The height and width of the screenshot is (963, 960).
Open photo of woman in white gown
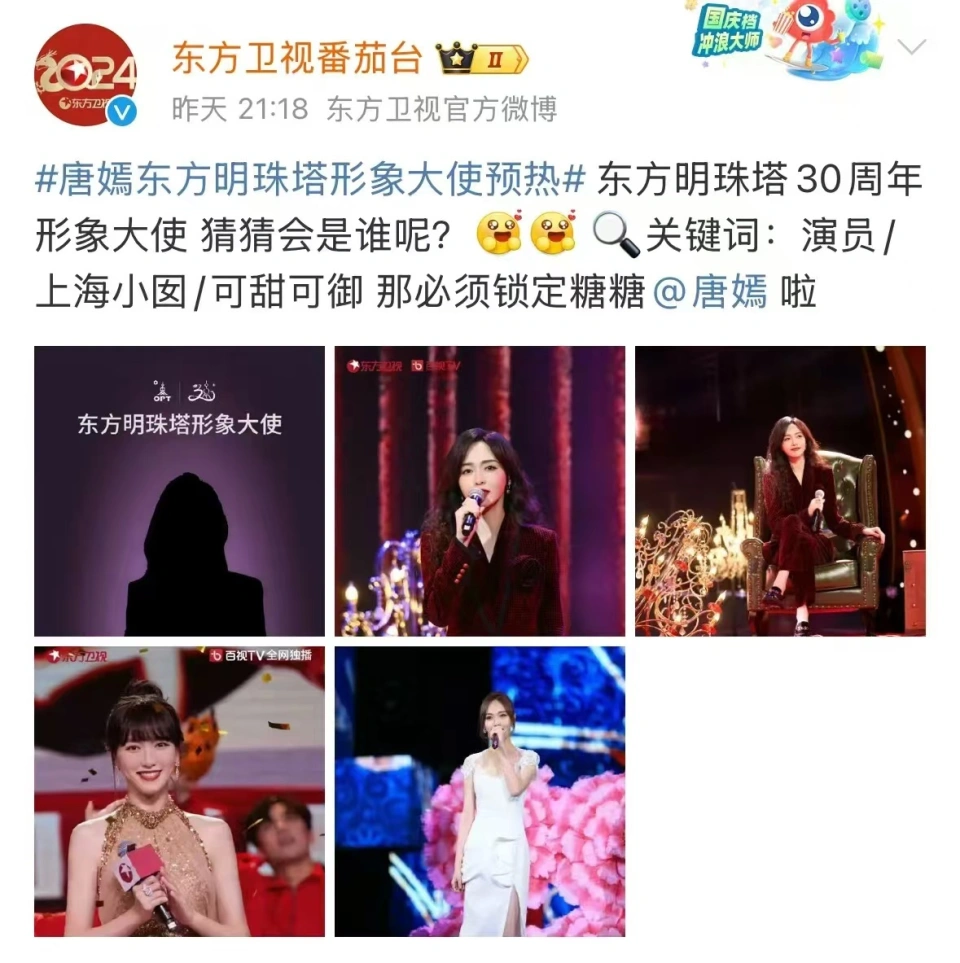pyautogui.click(x=480, y=791)
